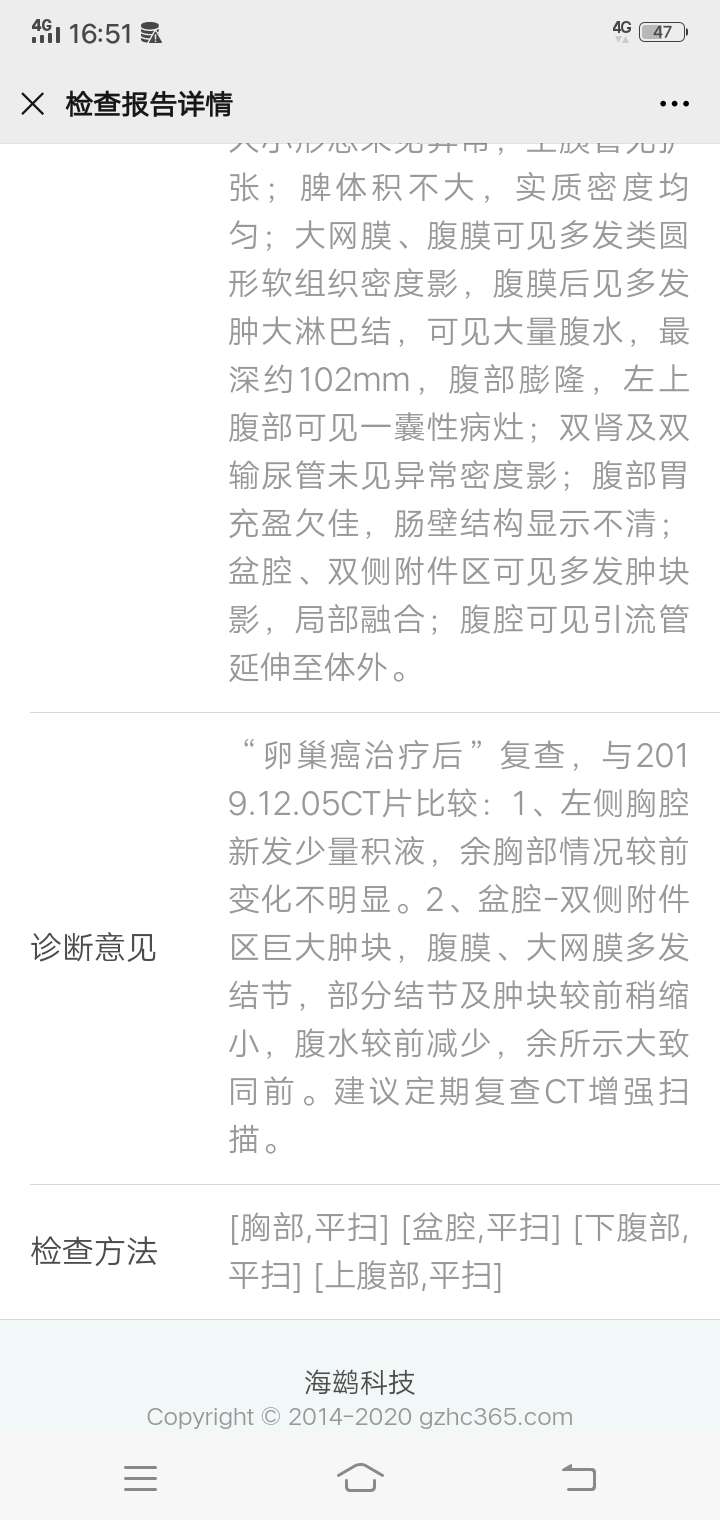This screenshot has width=720, height=1520.
Task: Open the more options menu
Action: (674, 103)
